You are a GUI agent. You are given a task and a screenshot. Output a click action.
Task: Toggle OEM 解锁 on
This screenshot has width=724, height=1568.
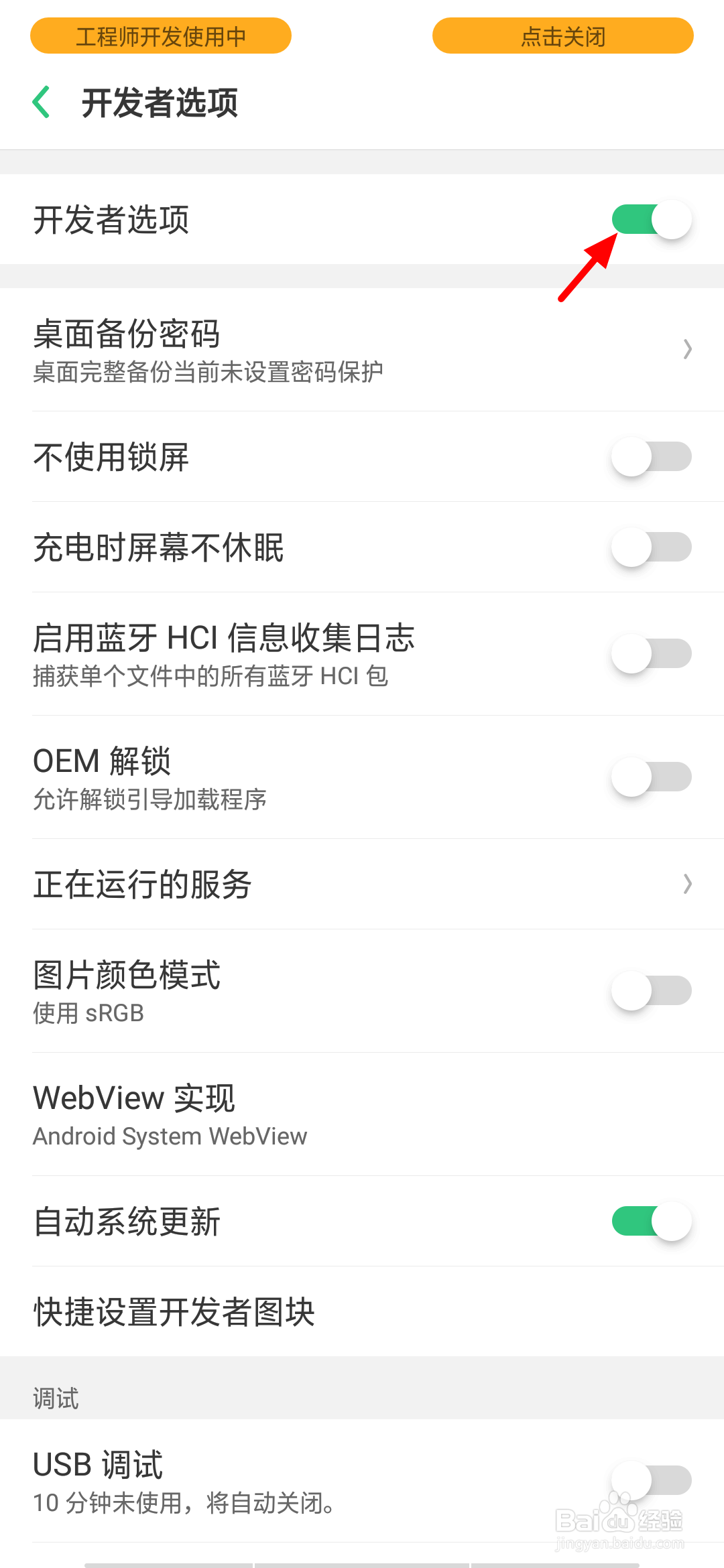pyautogui.click(x=651, y=777)
